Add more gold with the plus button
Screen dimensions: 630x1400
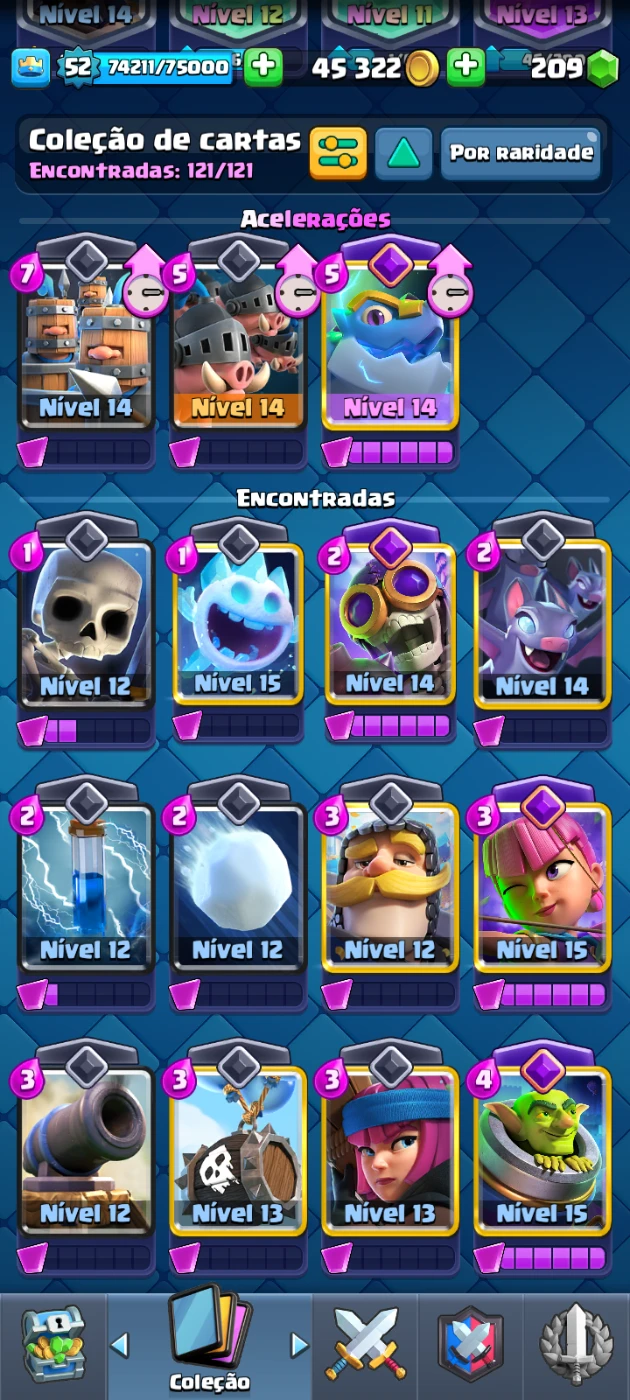(x=465, y=68)
